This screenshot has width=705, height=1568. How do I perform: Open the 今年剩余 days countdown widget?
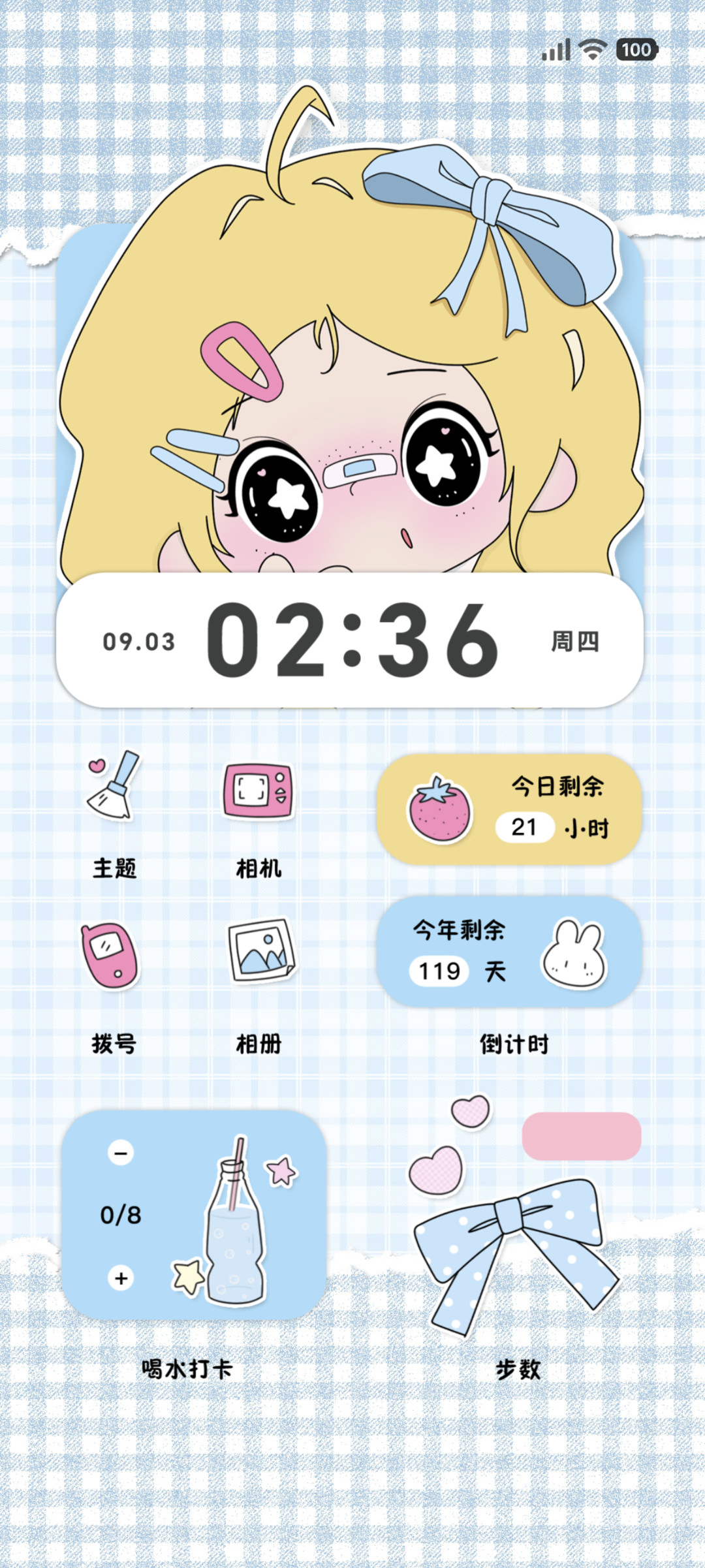tap(509, 951)
